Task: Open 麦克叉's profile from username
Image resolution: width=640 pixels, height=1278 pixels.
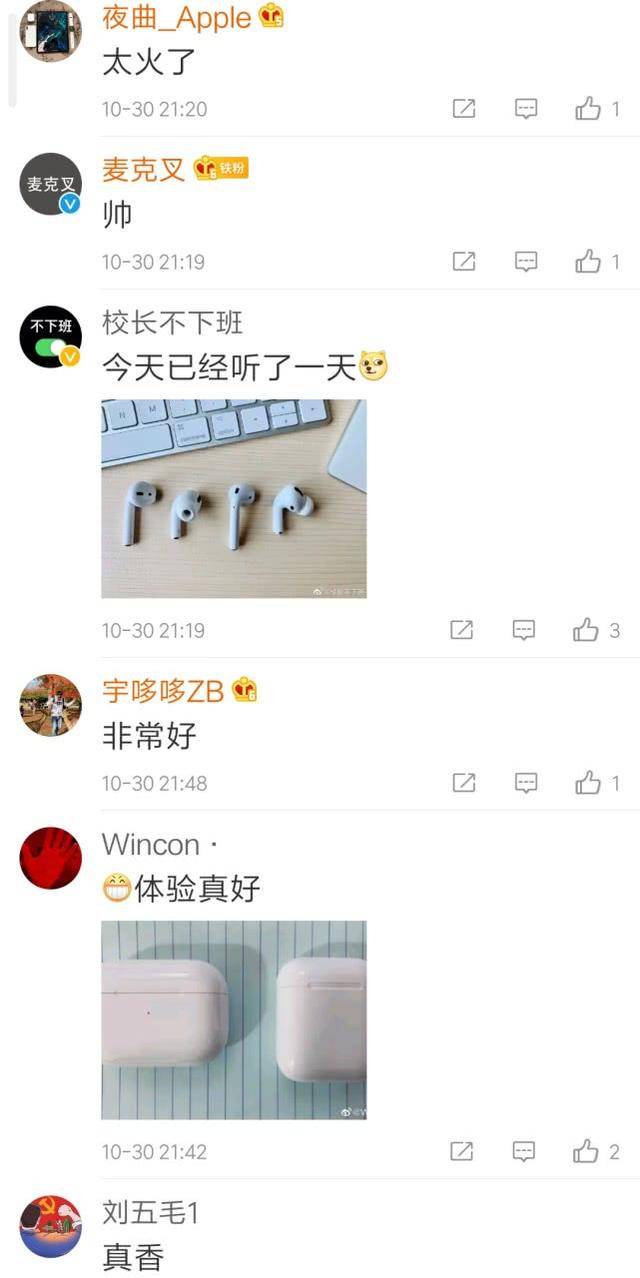Action: 144,169
